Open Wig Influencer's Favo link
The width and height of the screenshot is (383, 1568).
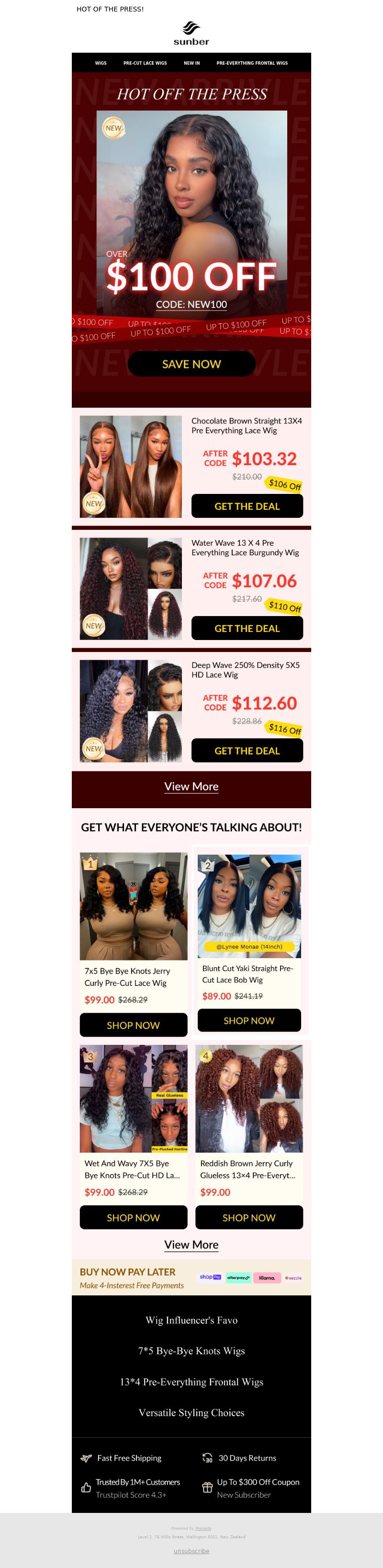(x=191, y=1320)
